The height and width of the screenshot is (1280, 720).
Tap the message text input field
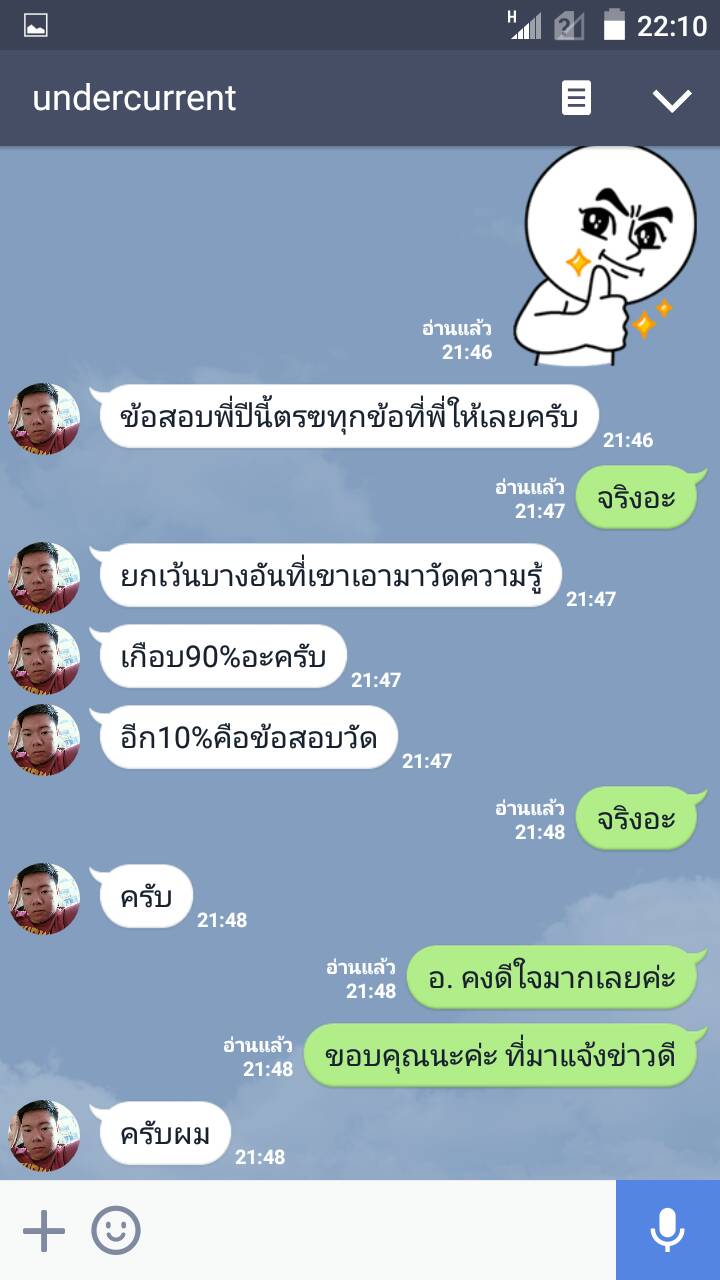pyautogui.click(x=380, y=1230)
